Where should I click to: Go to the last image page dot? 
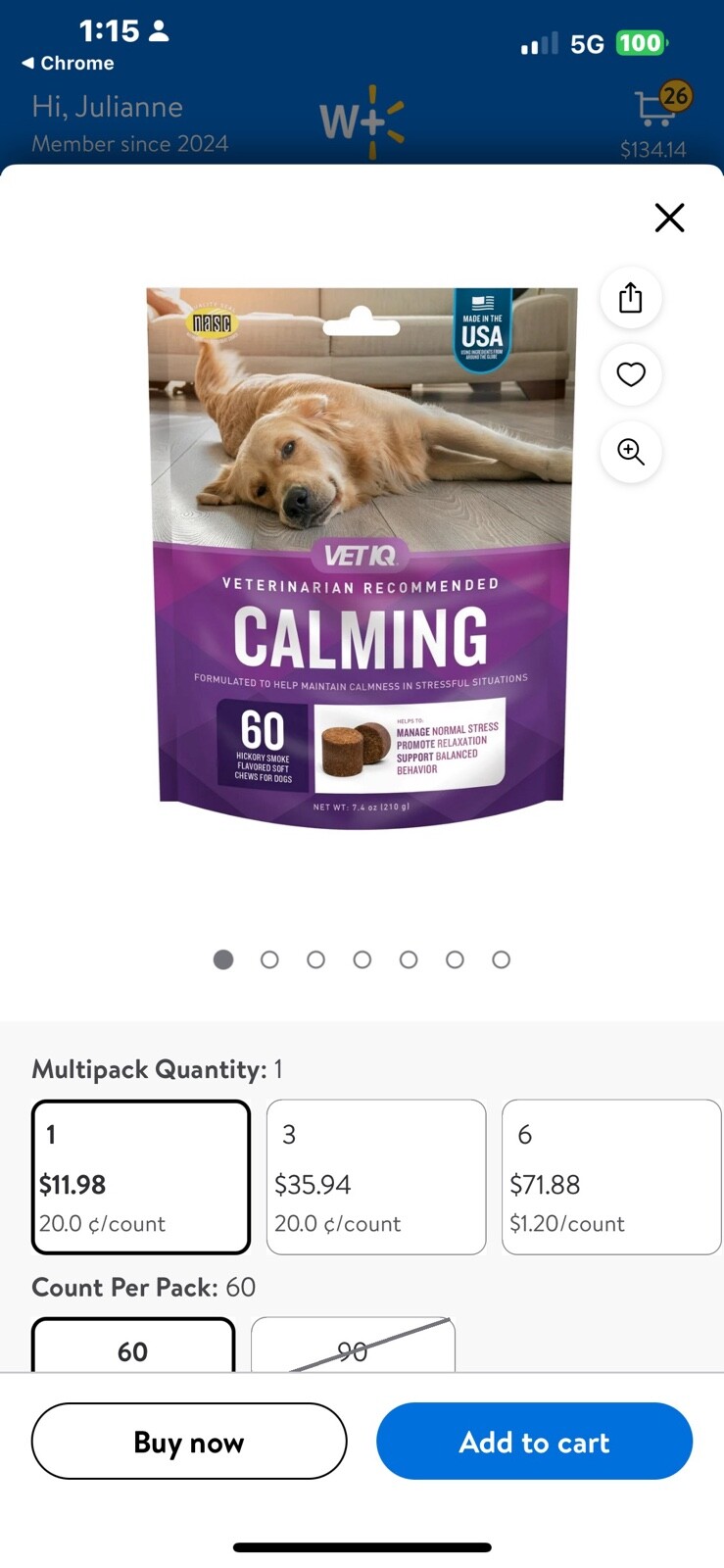(501, 959)
